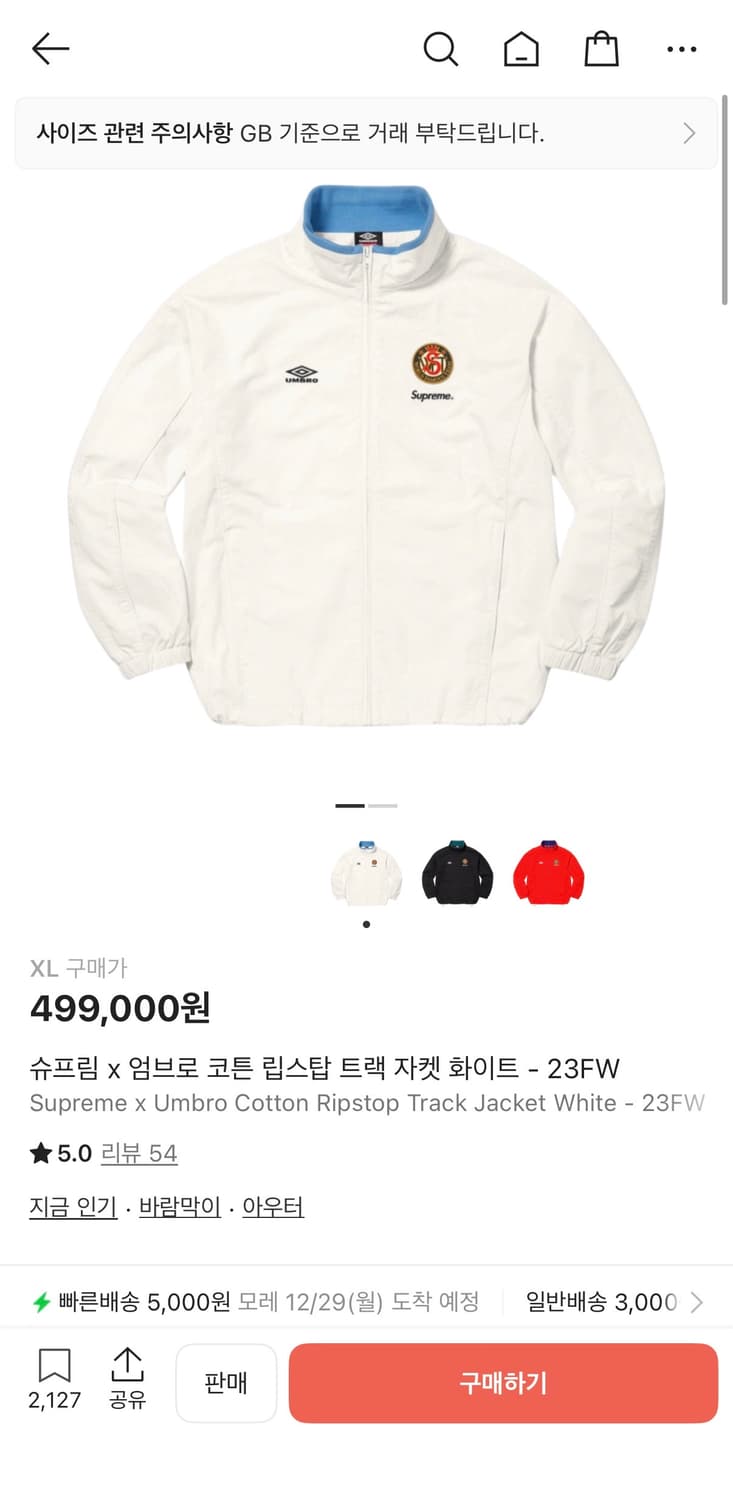The image size is (733, 1500).
Task: Open the shopping bag icon
Action: 601,47
